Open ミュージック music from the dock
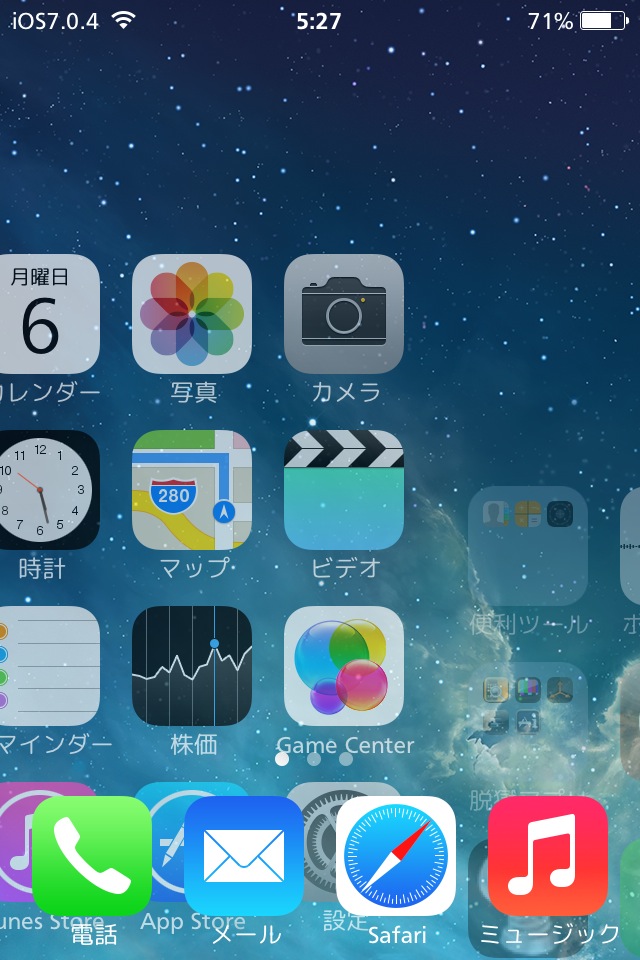This screenshot has height=960, width=640. coord(548,856)
